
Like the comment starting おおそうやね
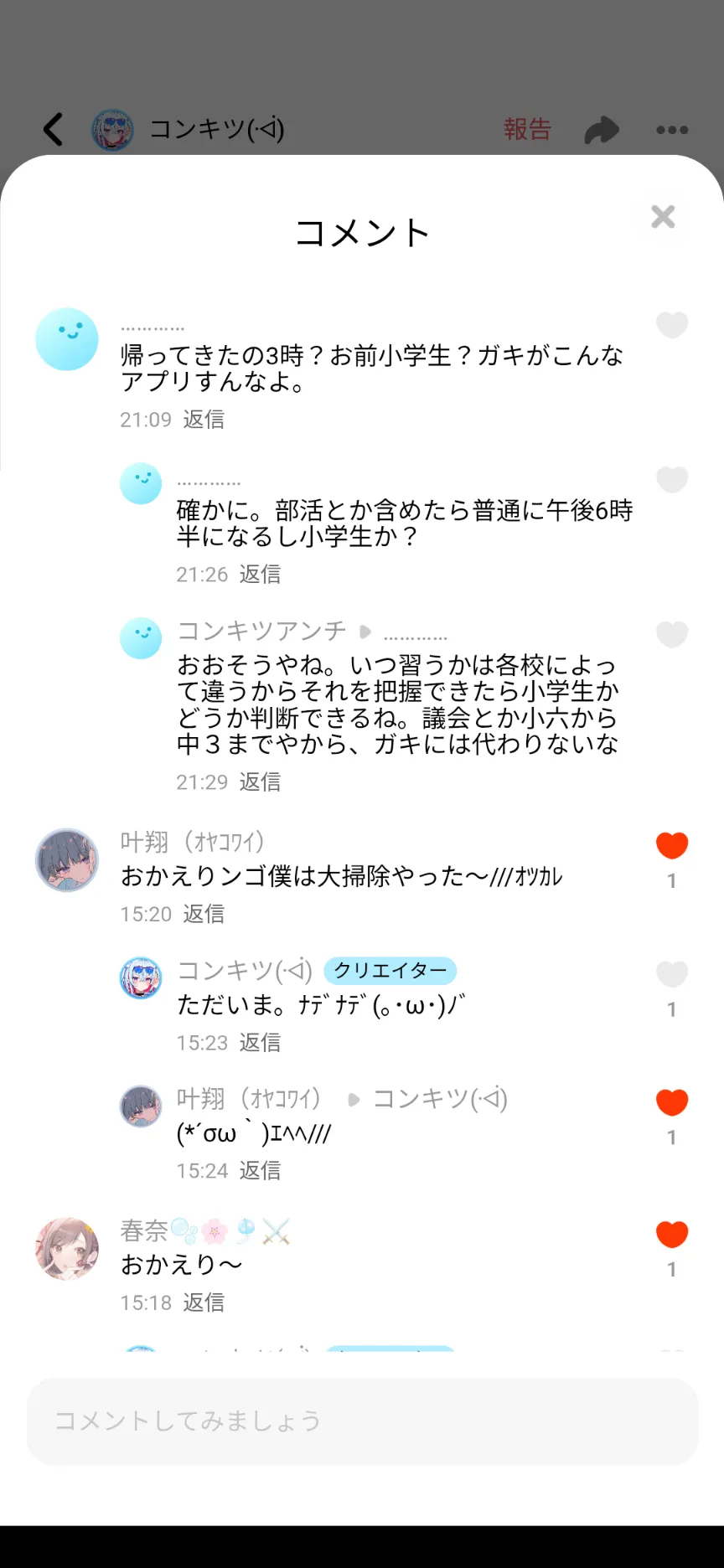pos(671,635)
